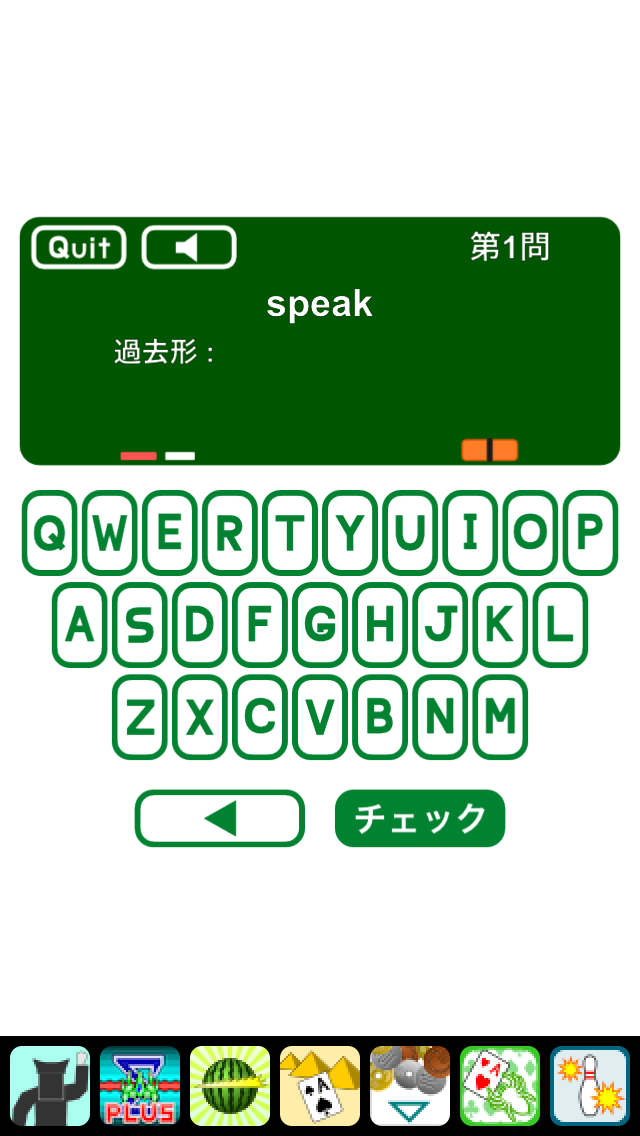The height and width of the screenshot is (1136, 640).
Task: Play the word pronunciation sound
Action: (x=189, y=247)
